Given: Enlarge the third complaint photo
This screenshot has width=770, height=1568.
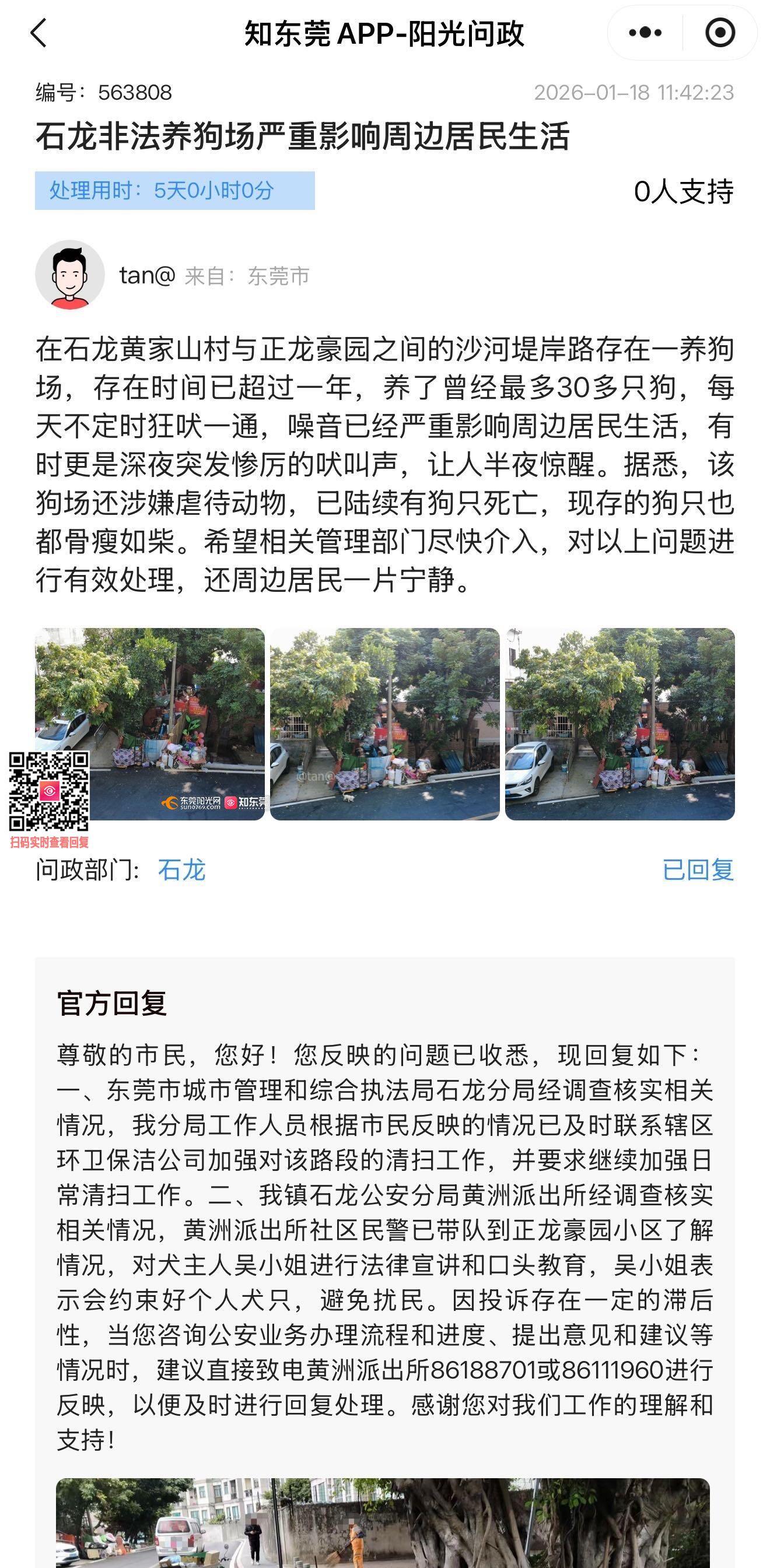Looking at the screenshot, I should pos(619,724).
